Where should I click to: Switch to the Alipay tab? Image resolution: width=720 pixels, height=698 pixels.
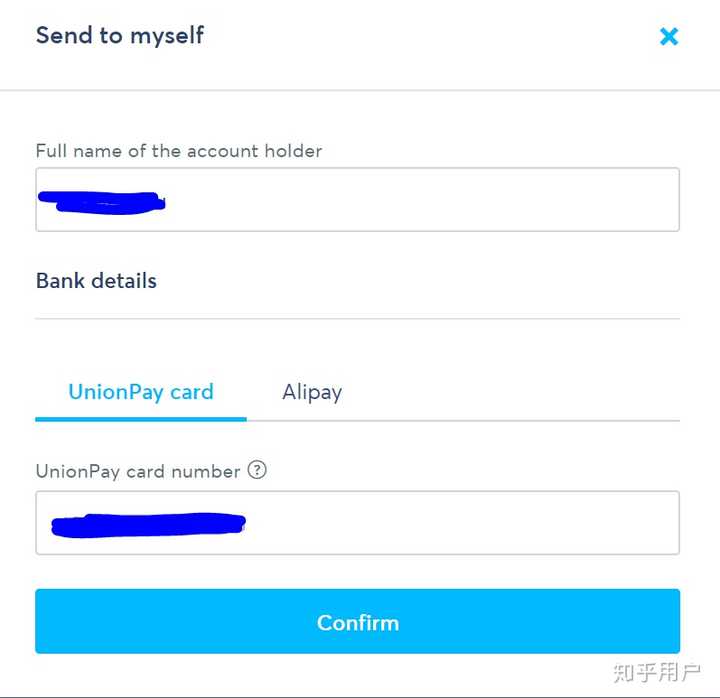312,393
